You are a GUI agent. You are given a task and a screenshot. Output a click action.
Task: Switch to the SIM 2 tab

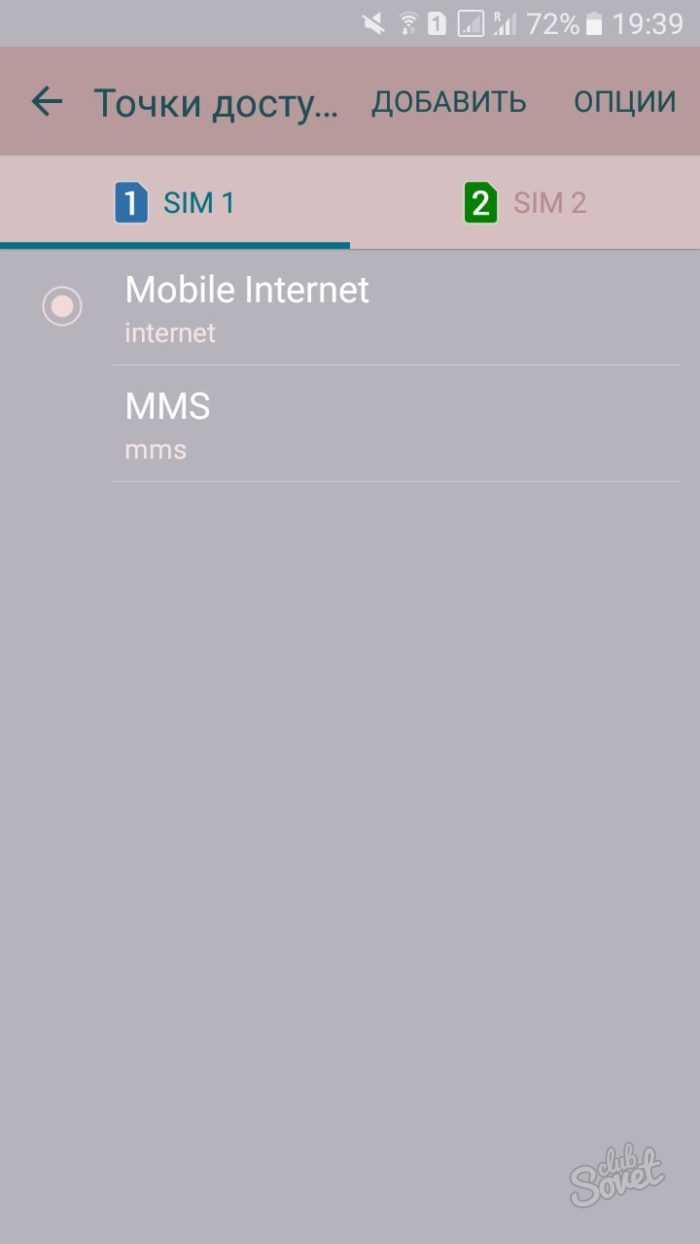pyautogui.click(x=525, y=203)
